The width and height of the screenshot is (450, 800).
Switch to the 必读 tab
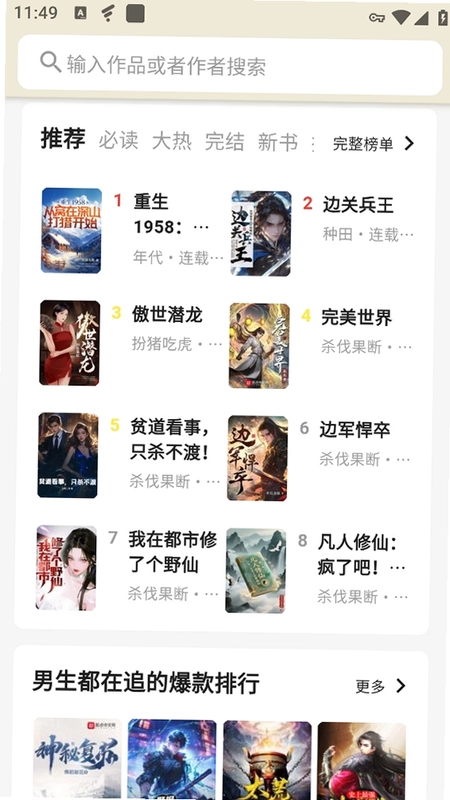pyautogui.click(x=118, y=140)
